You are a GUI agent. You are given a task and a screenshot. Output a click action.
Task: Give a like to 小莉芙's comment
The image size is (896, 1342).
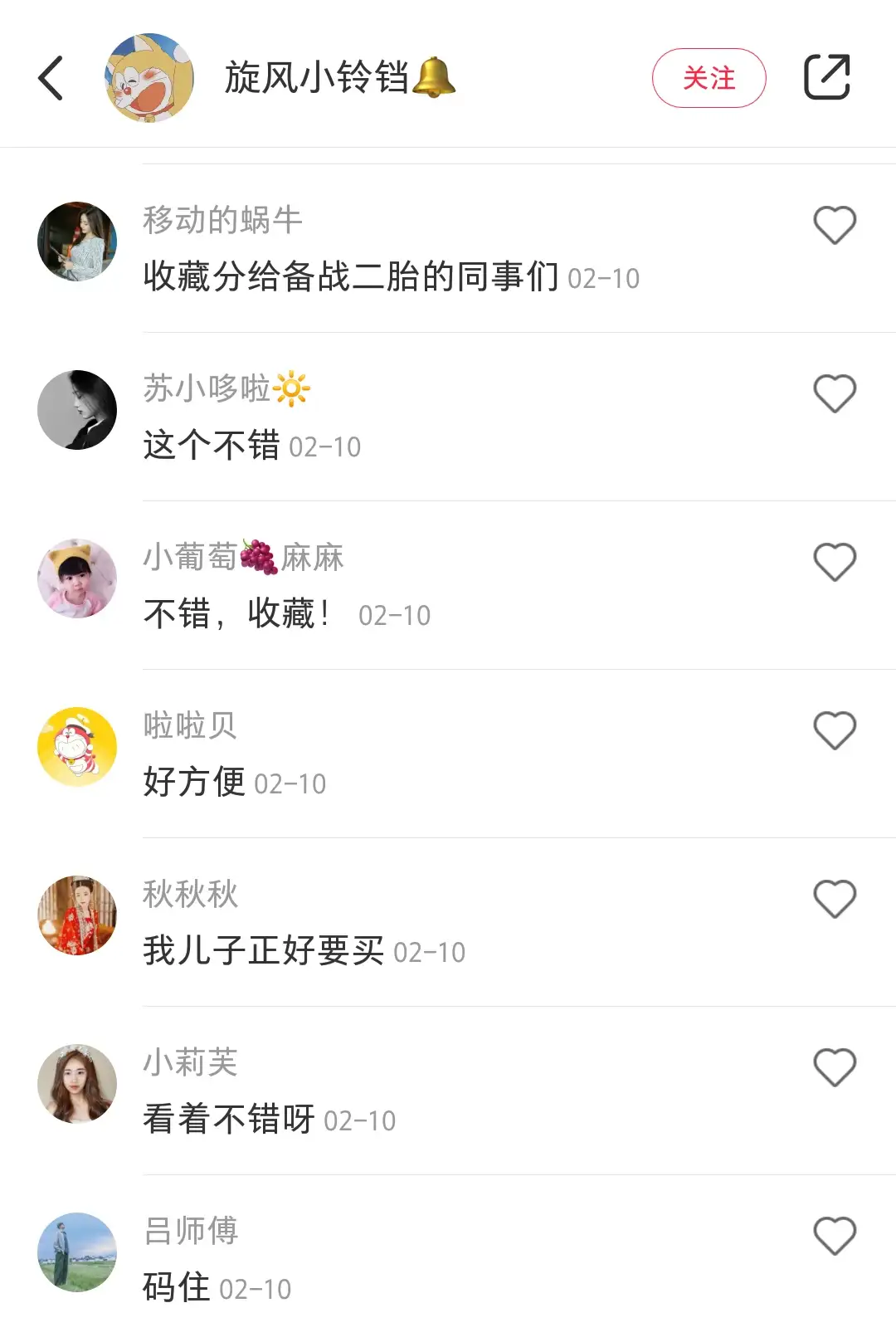[834, 1067]
